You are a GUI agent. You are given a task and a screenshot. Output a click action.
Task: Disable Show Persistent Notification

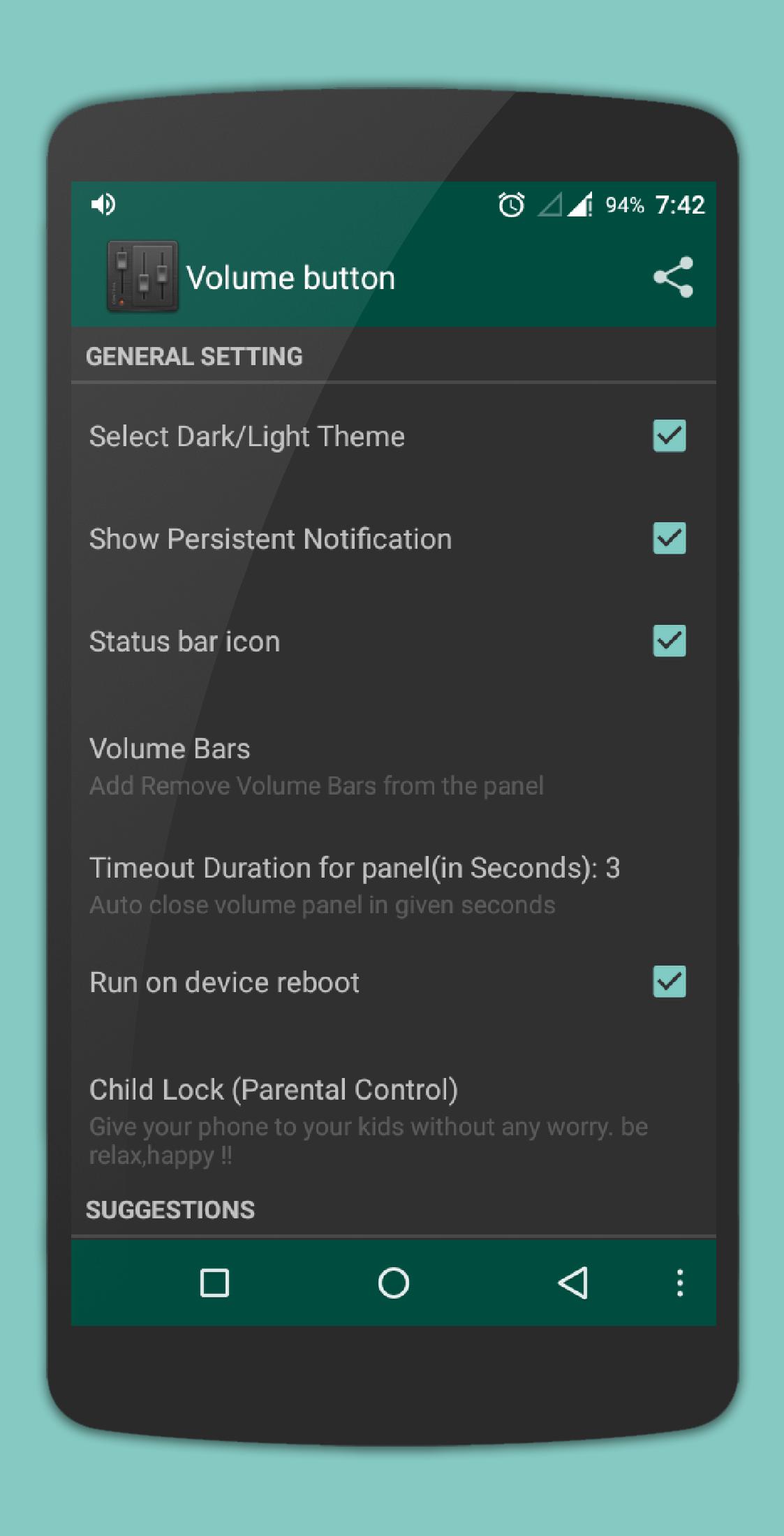pos(669,539)
